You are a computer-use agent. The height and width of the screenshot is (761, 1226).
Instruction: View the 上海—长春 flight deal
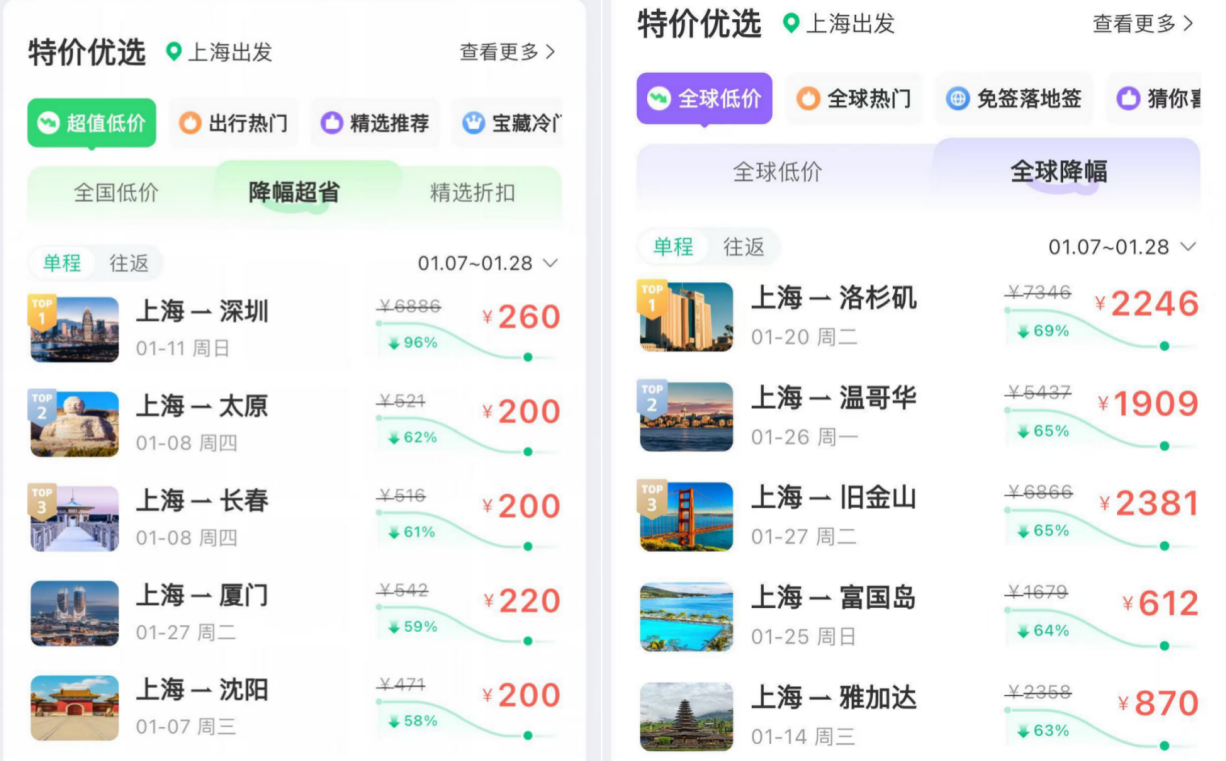tap(294, 518)
